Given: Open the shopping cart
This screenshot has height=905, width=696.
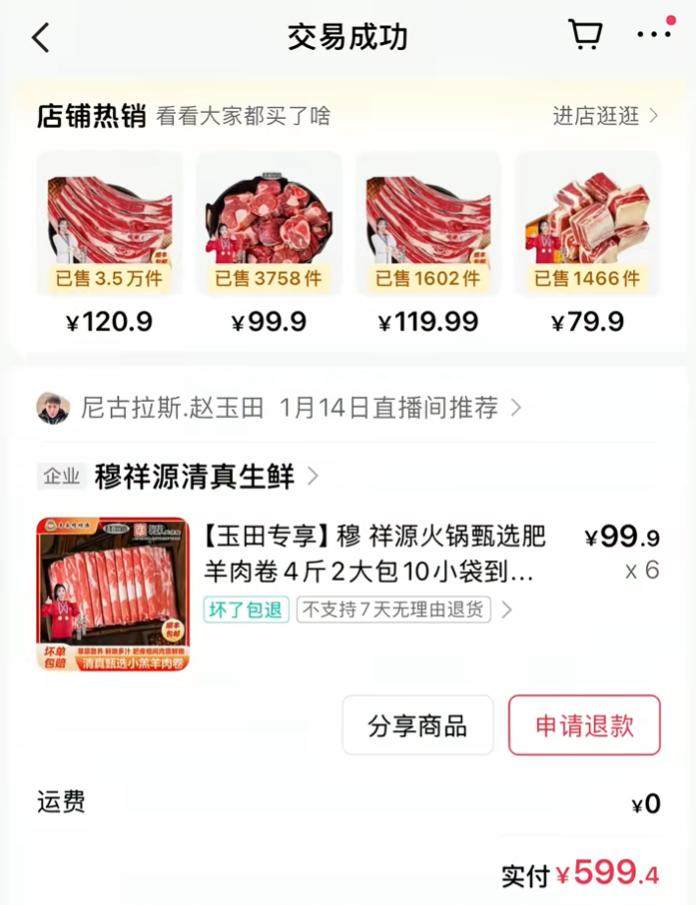Looking at the screenshot, I should click(585, 34).
